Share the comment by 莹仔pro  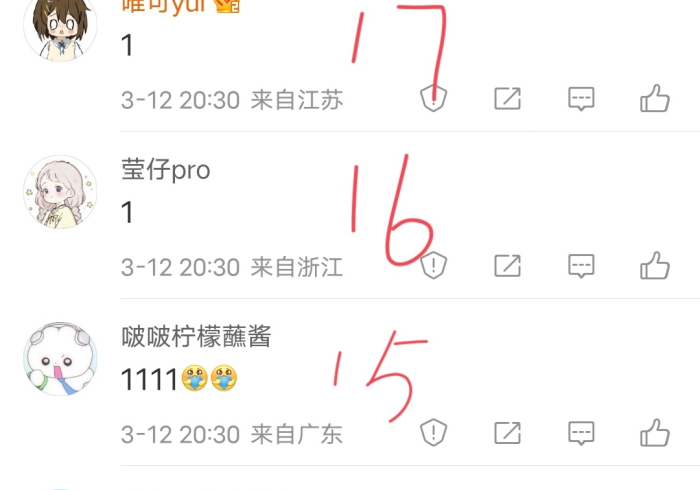[508, 266]
